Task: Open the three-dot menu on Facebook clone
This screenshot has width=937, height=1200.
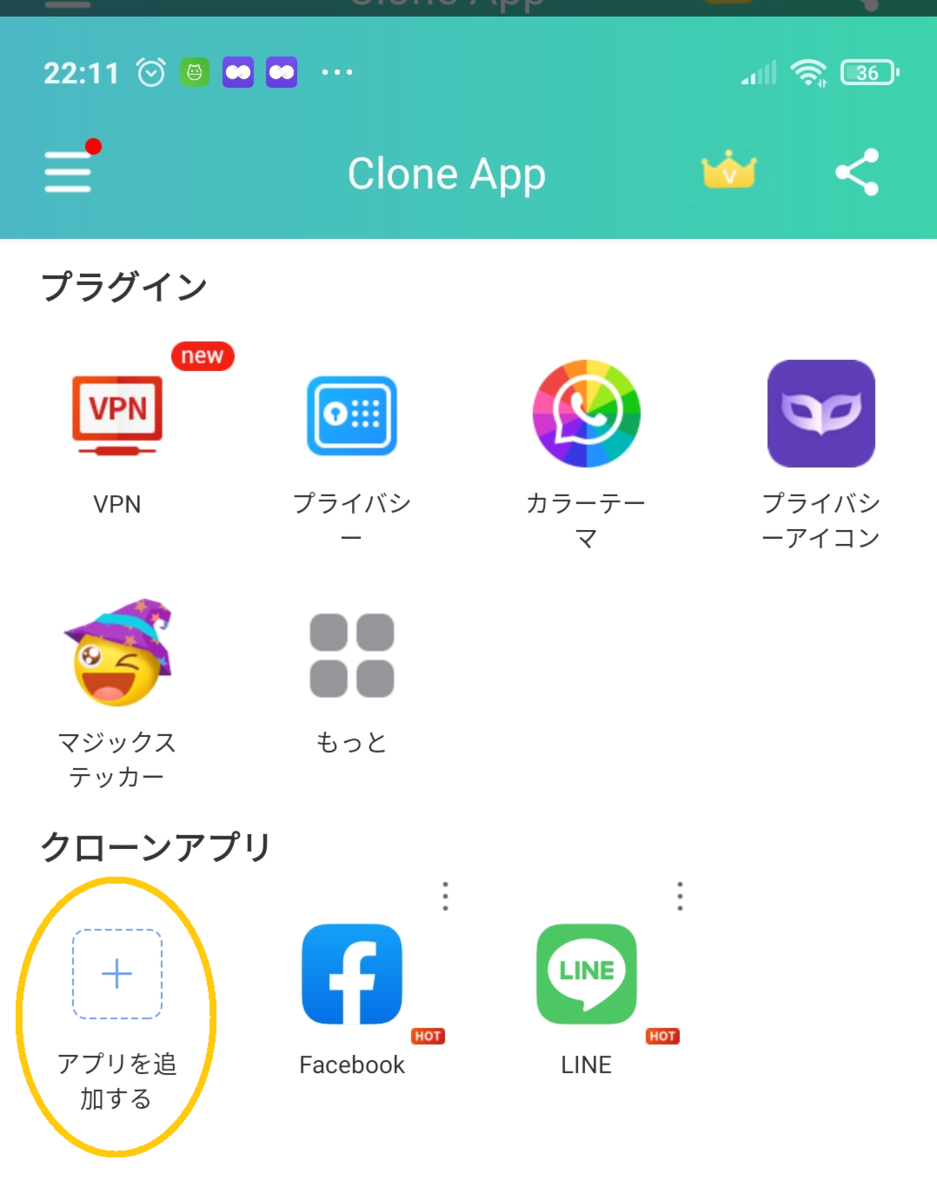Action: click(444, 897)
